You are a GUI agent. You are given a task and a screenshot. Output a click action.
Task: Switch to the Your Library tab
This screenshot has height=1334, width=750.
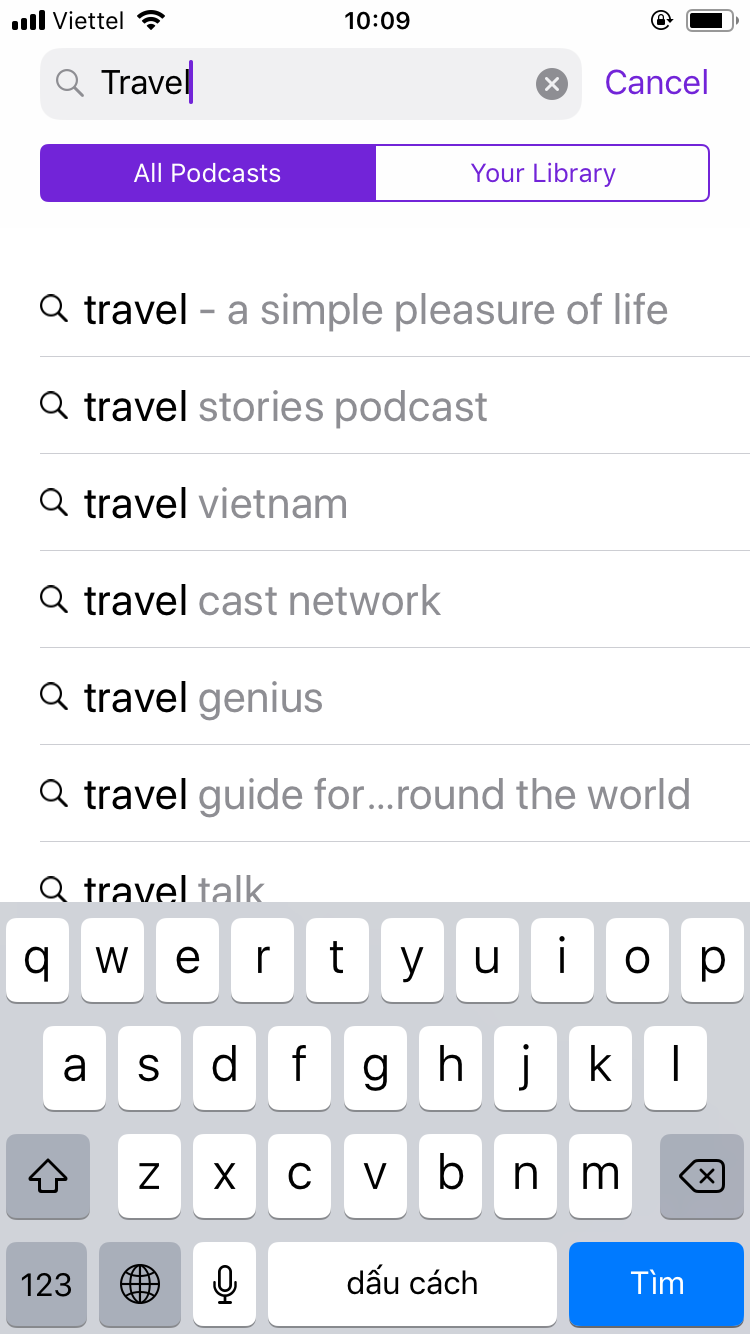click(542, 173)
